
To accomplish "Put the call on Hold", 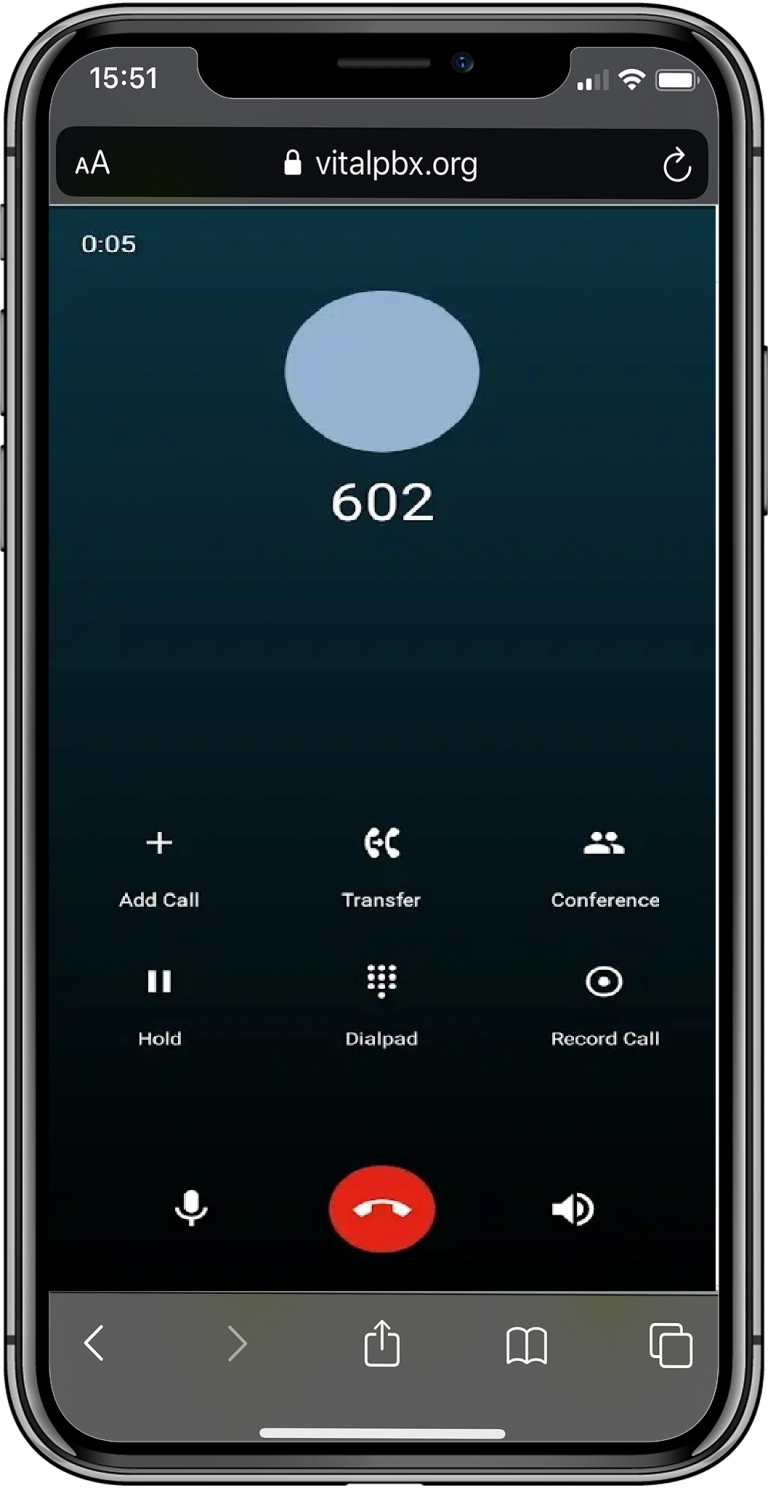I will 159,1005.
